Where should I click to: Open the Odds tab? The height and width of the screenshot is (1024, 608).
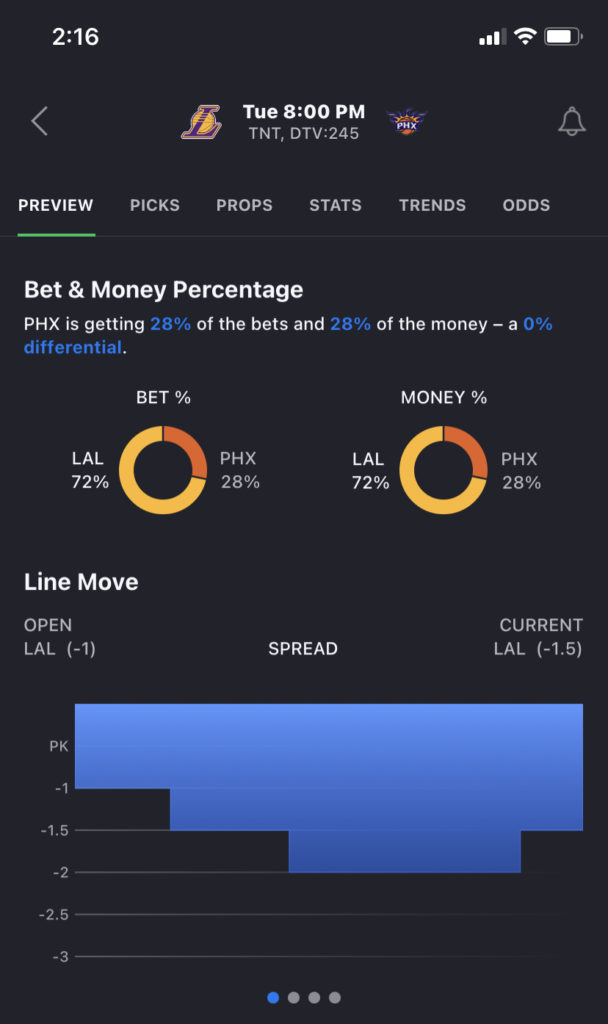point(526,205)
